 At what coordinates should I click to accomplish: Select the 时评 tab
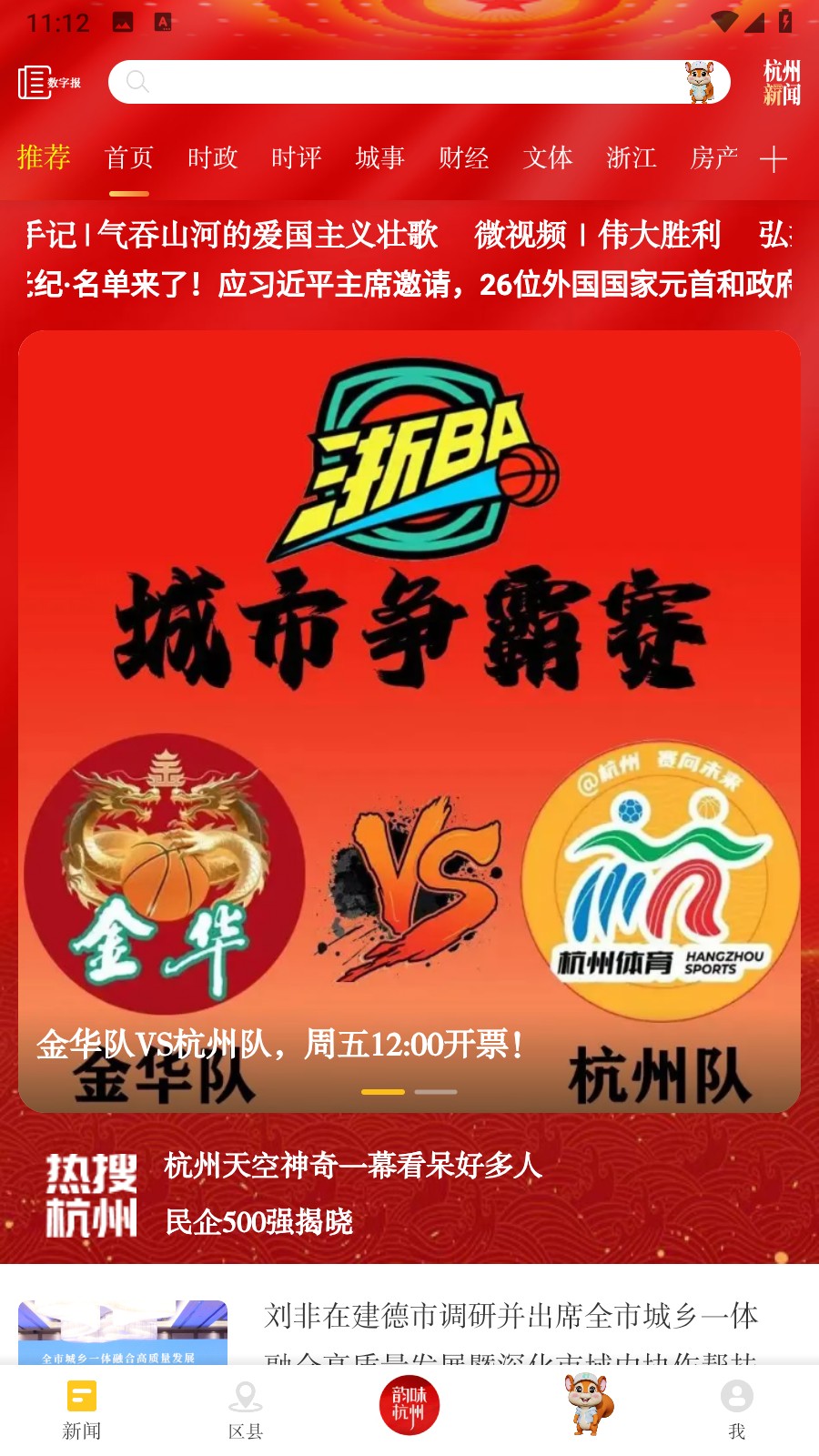point(296,158)
